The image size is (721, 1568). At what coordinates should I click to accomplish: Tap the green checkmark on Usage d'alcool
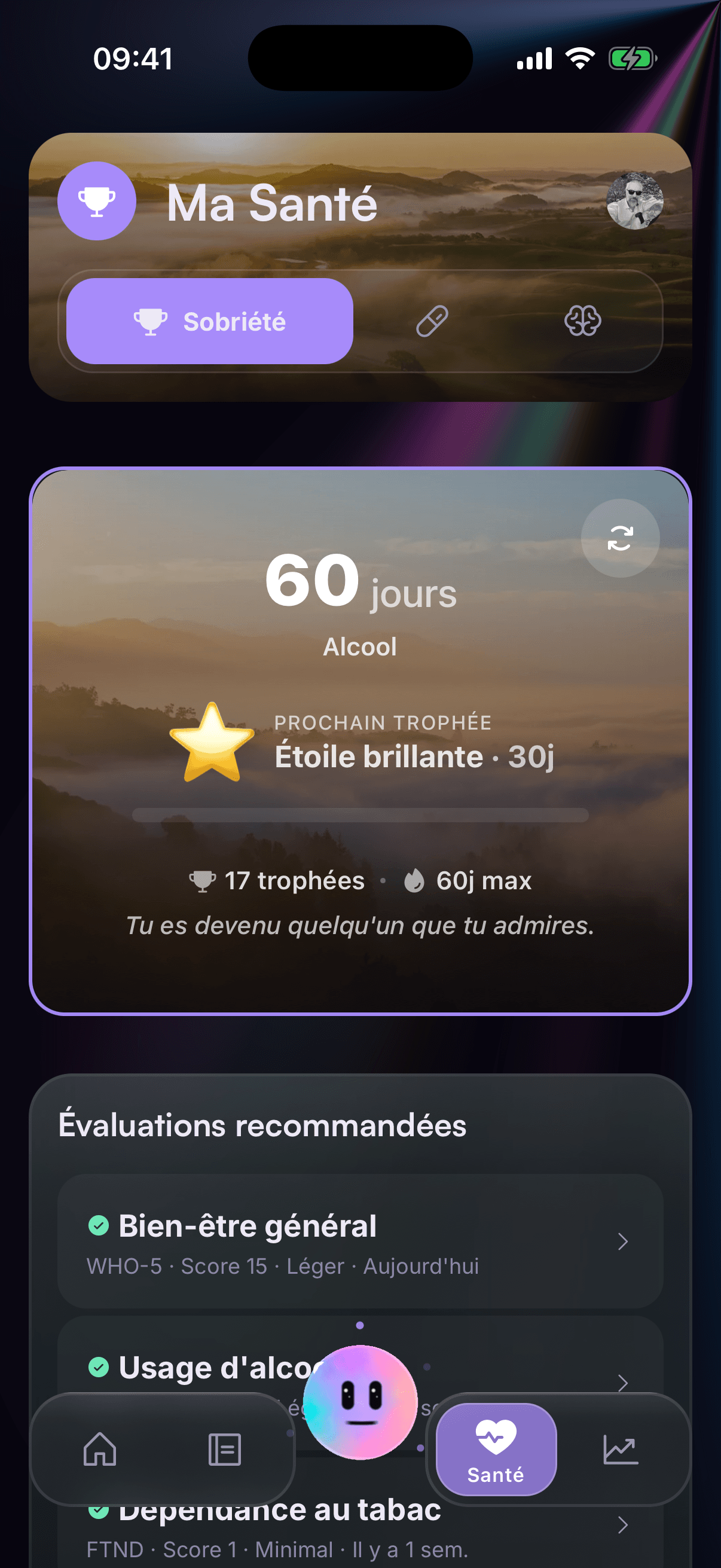pyautogui.click(x=100, y=1366)
